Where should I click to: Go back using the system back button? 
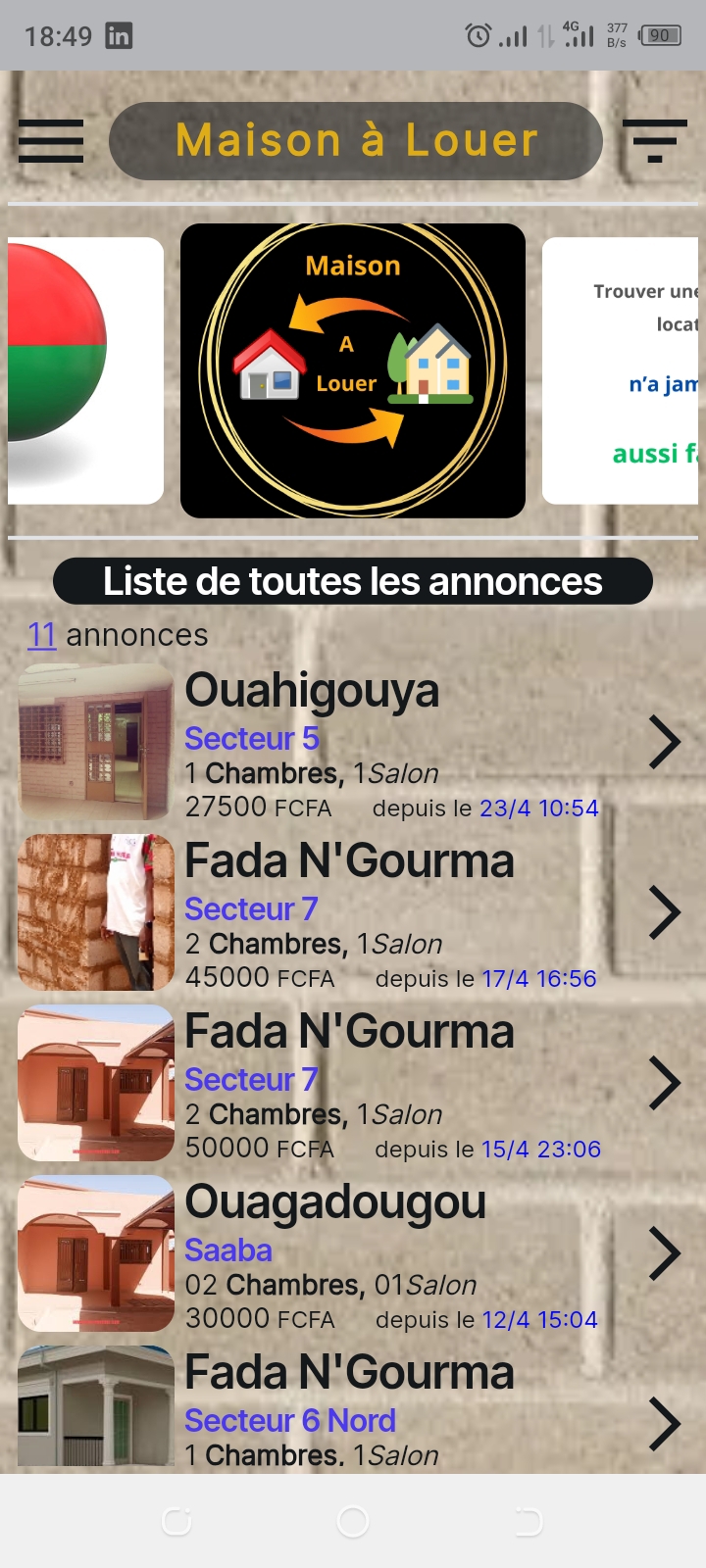click(x=529, y=1522)
